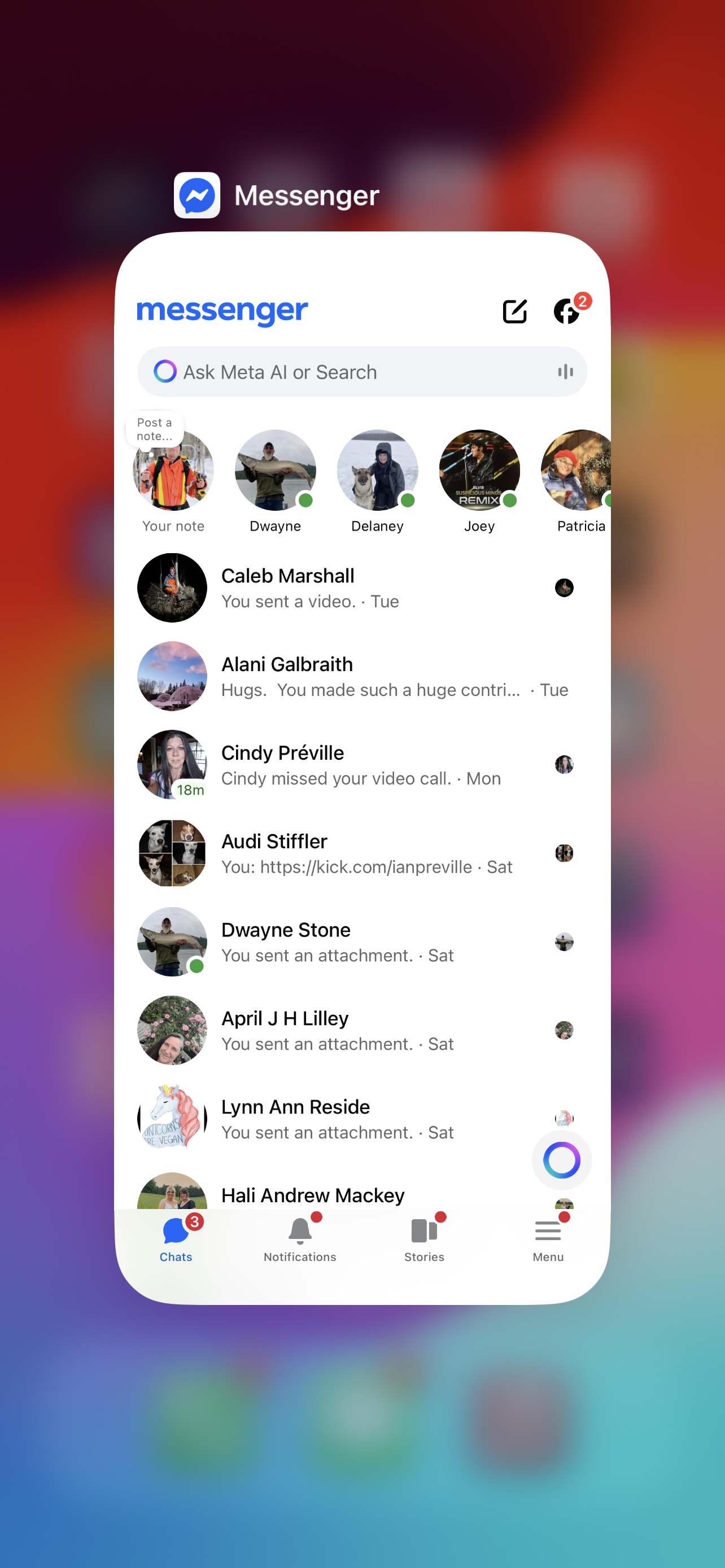The image size is (725, 1568).
Task: Post a note on Your note
Action: coord(173,471)
